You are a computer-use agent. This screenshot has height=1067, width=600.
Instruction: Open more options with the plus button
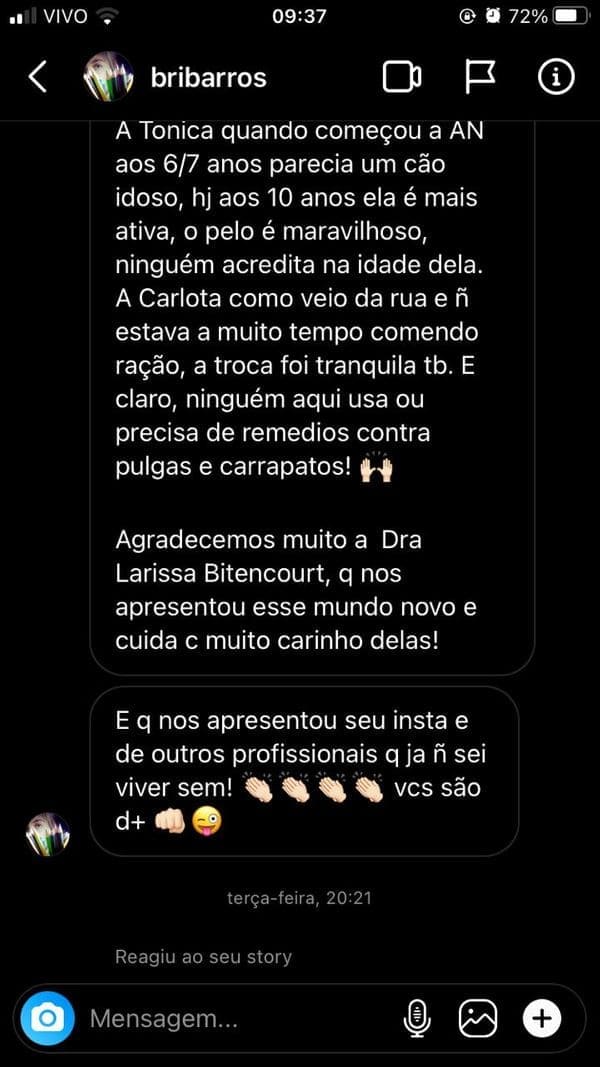542,1019
